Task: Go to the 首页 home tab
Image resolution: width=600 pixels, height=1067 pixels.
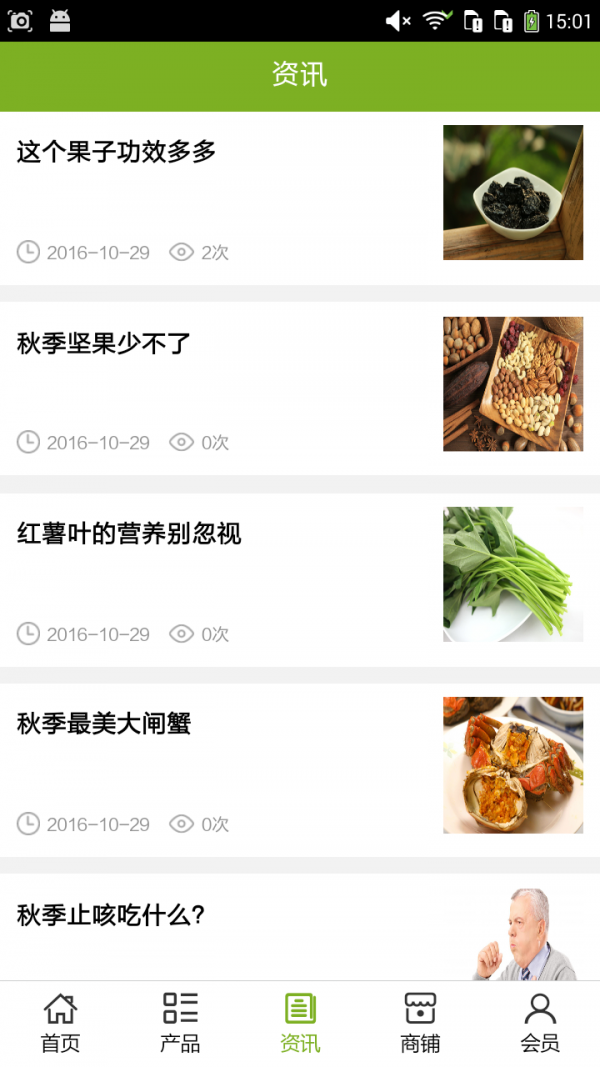Action: click(x=60, y=1023)
